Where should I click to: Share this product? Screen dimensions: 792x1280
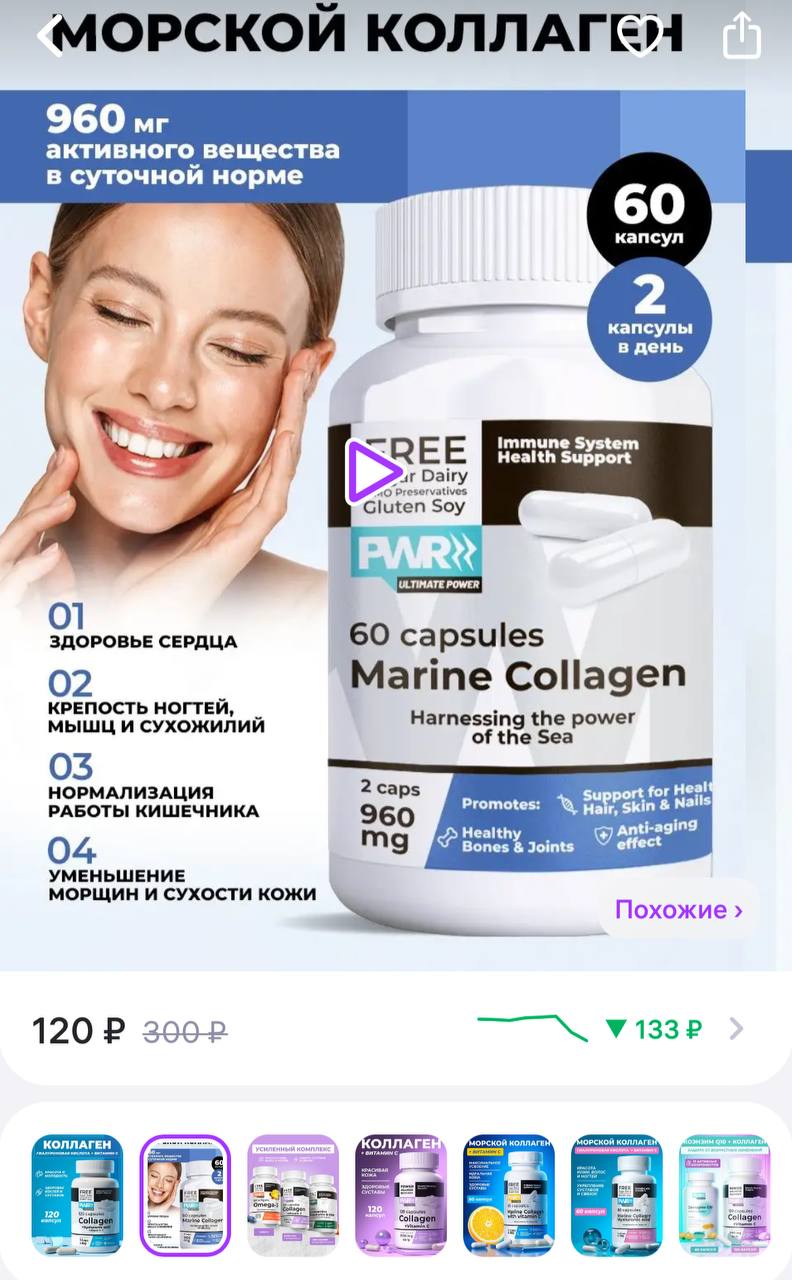click(x=741, y=36)
